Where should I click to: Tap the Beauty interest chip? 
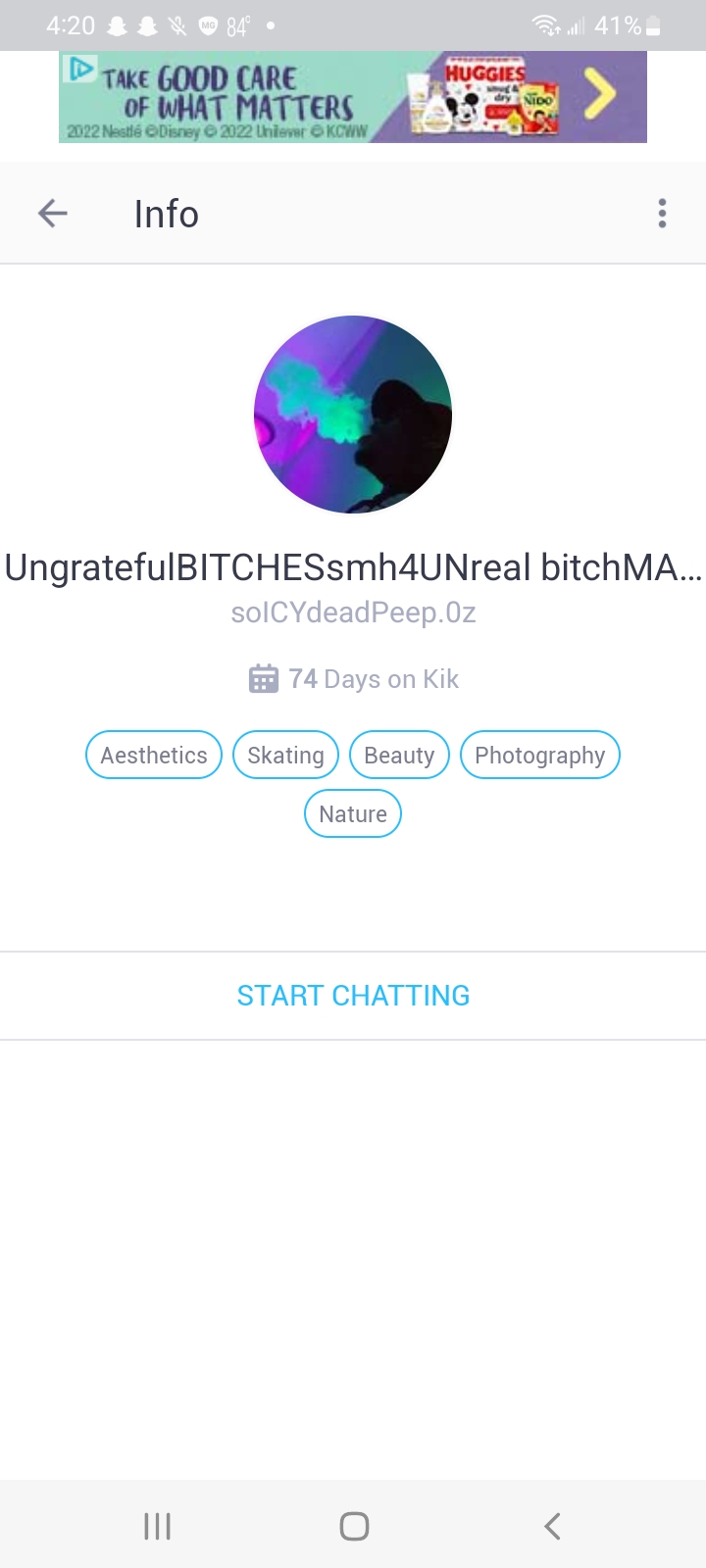[x=399, y=755]
